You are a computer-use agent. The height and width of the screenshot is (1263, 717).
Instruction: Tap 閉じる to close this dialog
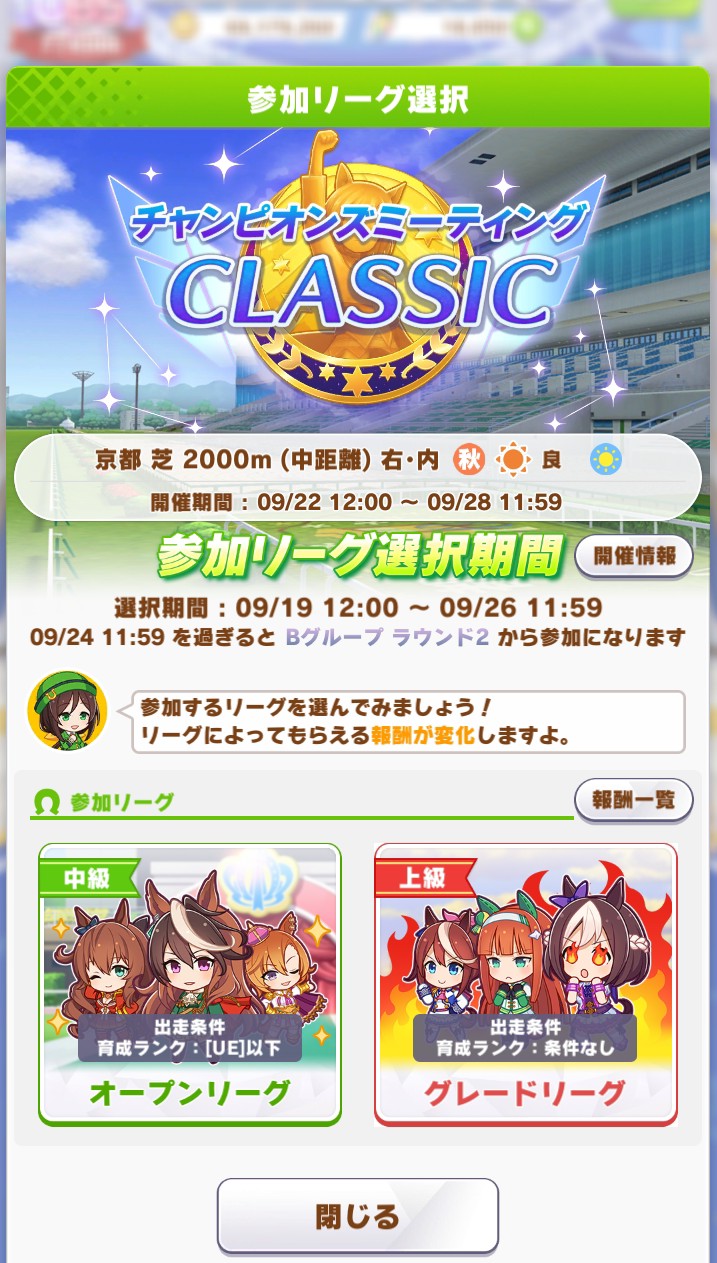pos(358,1216)
